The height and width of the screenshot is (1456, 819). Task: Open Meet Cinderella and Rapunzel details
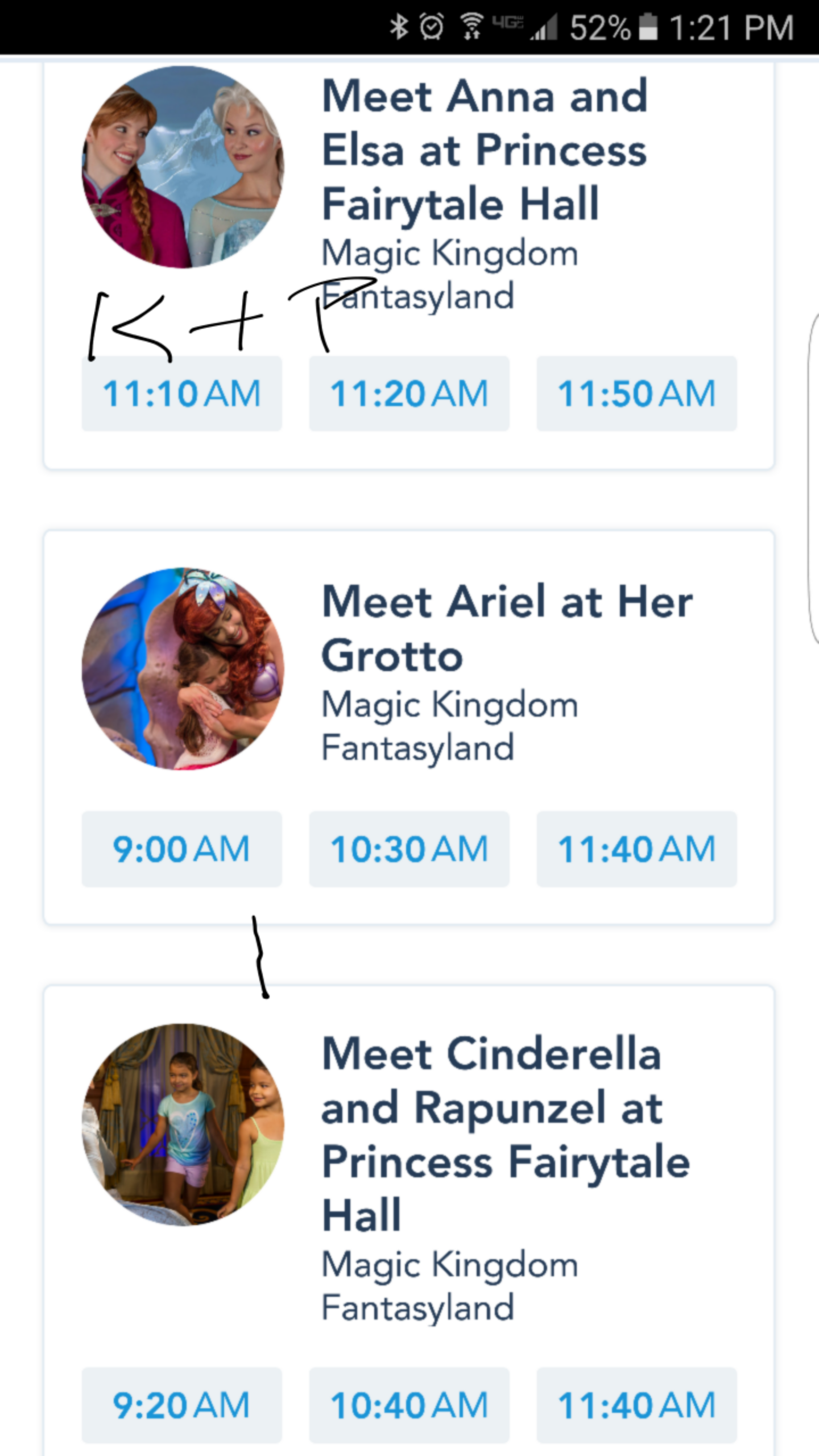[x=506, y=1134]
